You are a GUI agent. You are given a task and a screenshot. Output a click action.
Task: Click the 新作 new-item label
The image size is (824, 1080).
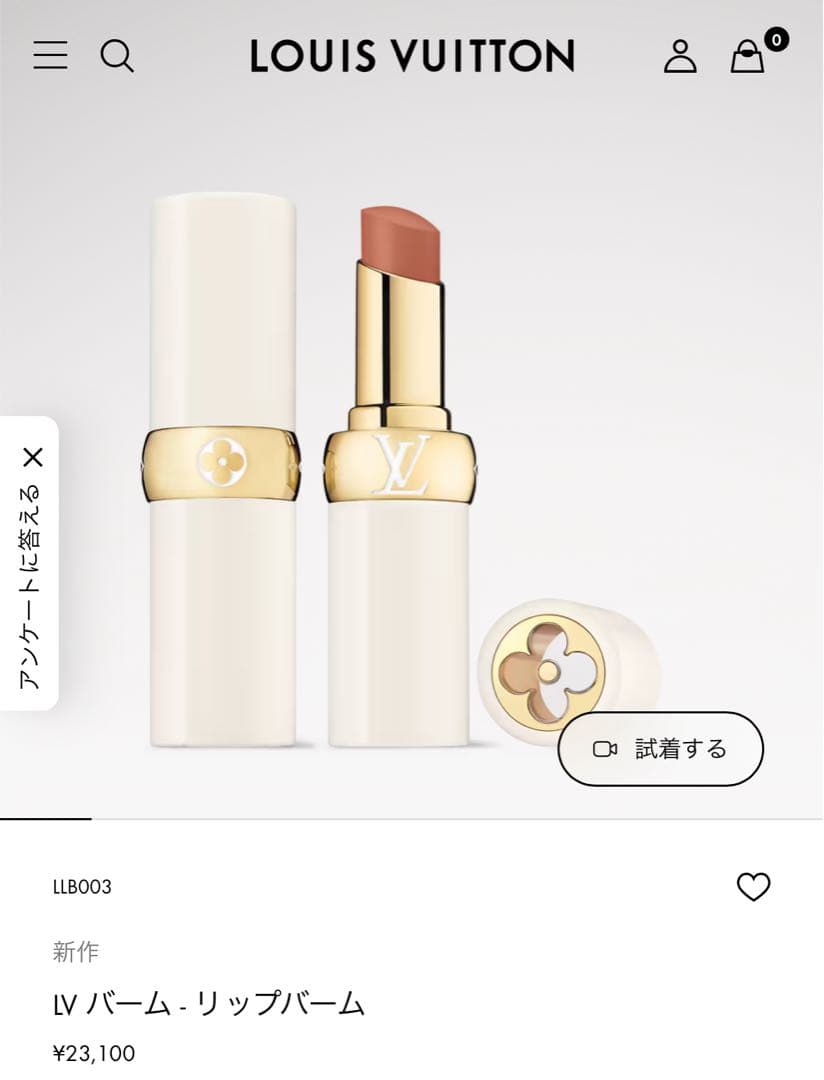coord(74,954)
